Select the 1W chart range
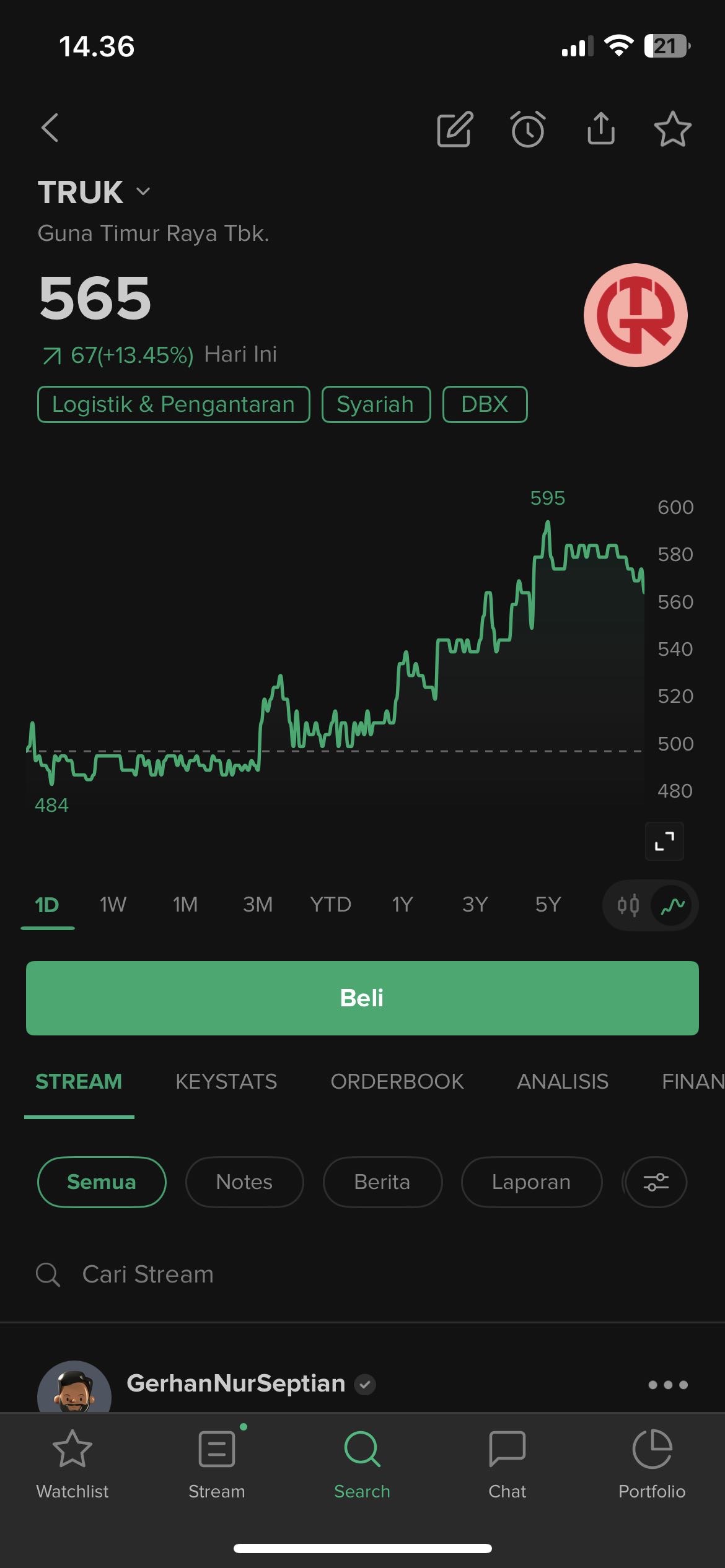 click(113, 905)
